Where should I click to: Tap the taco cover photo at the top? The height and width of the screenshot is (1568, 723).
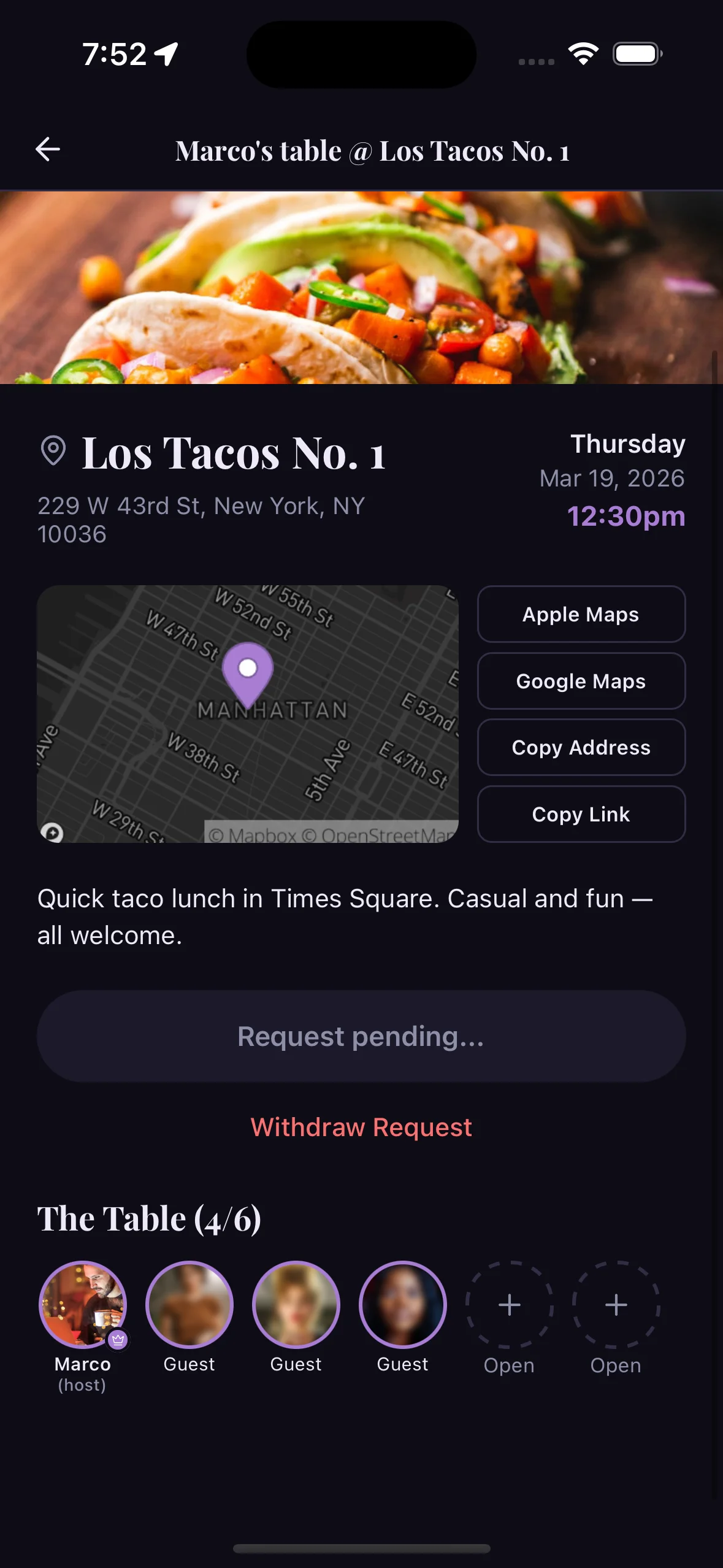click(x=361, y=287)
